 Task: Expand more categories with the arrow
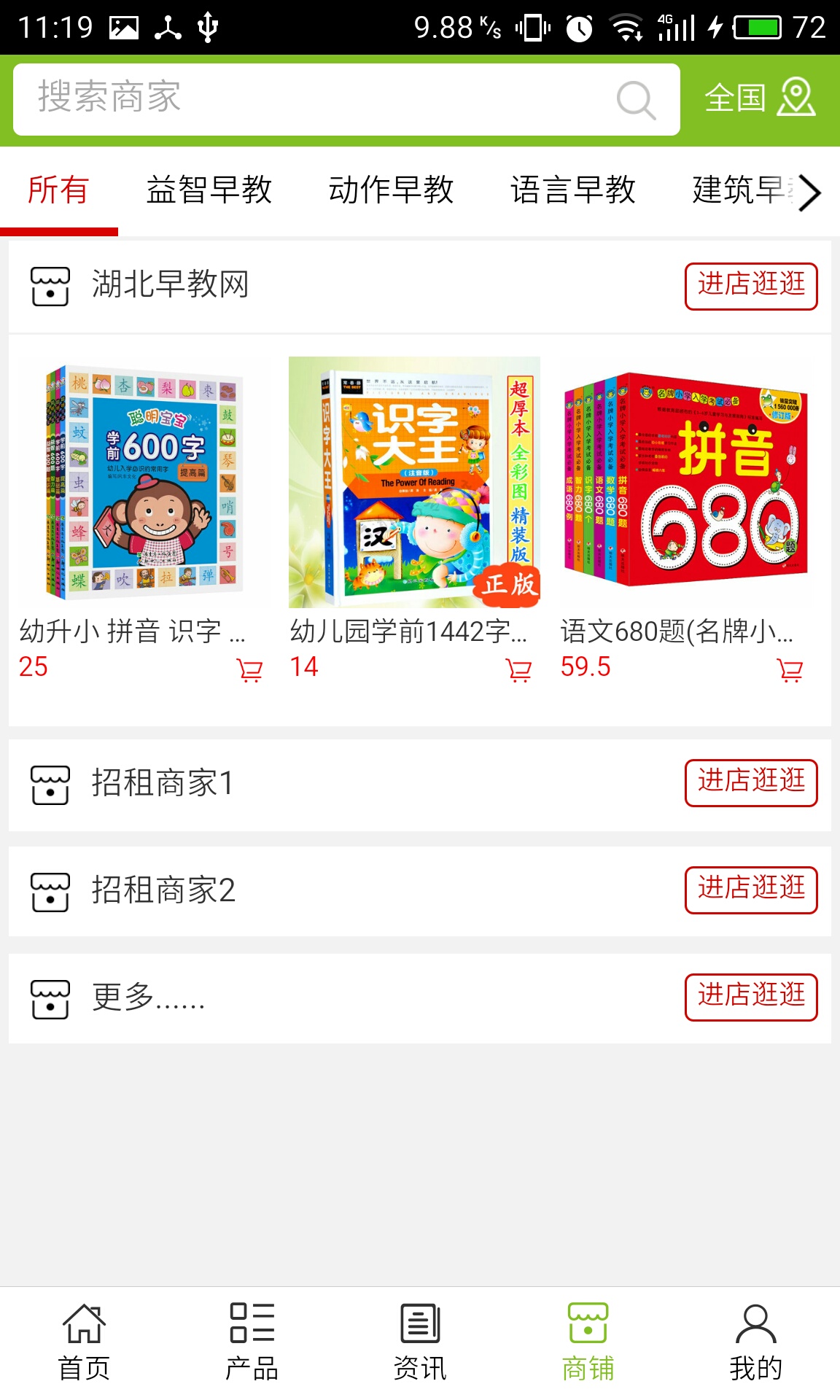809,192
